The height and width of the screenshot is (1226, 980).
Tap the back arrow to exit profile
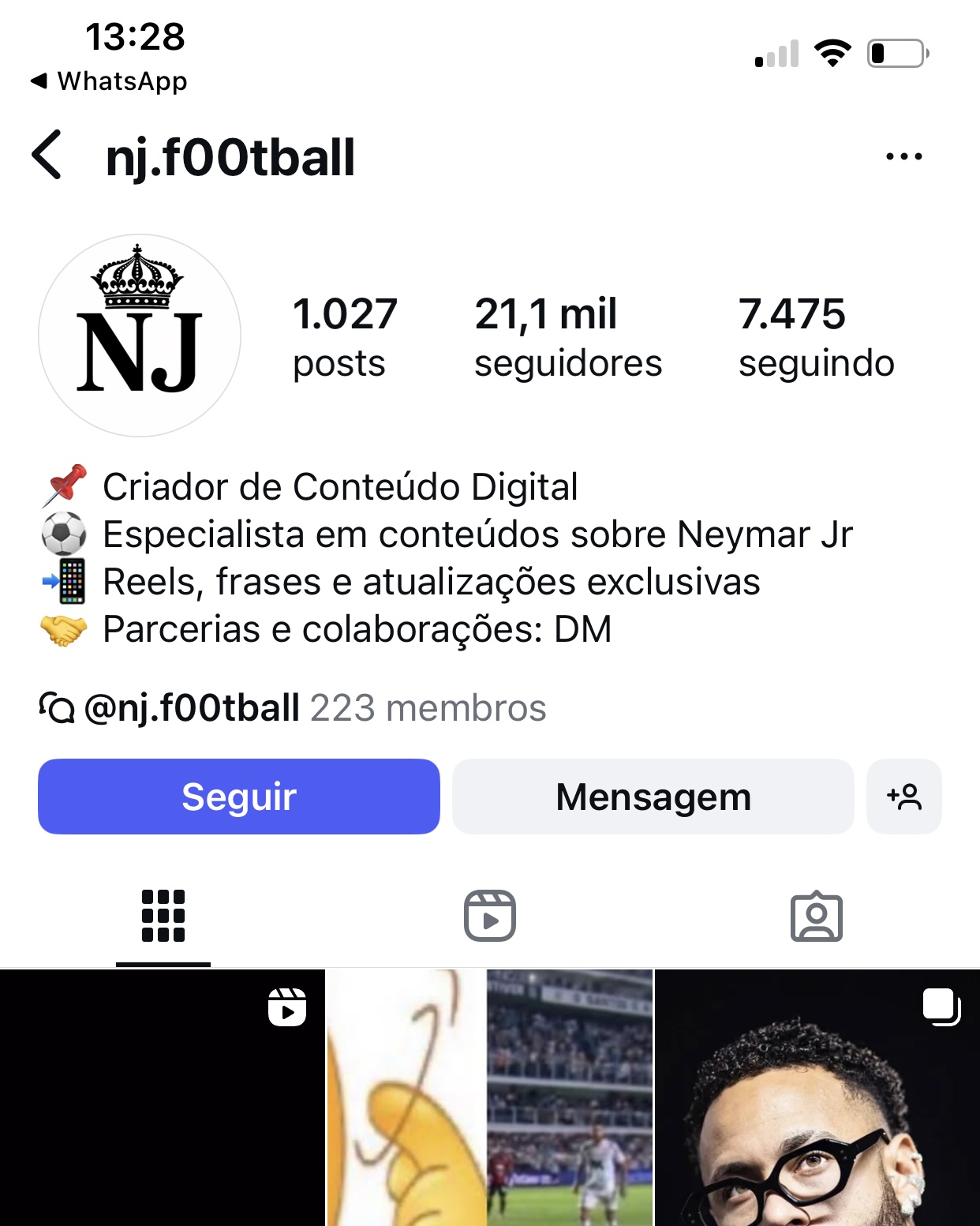(47, 156)
